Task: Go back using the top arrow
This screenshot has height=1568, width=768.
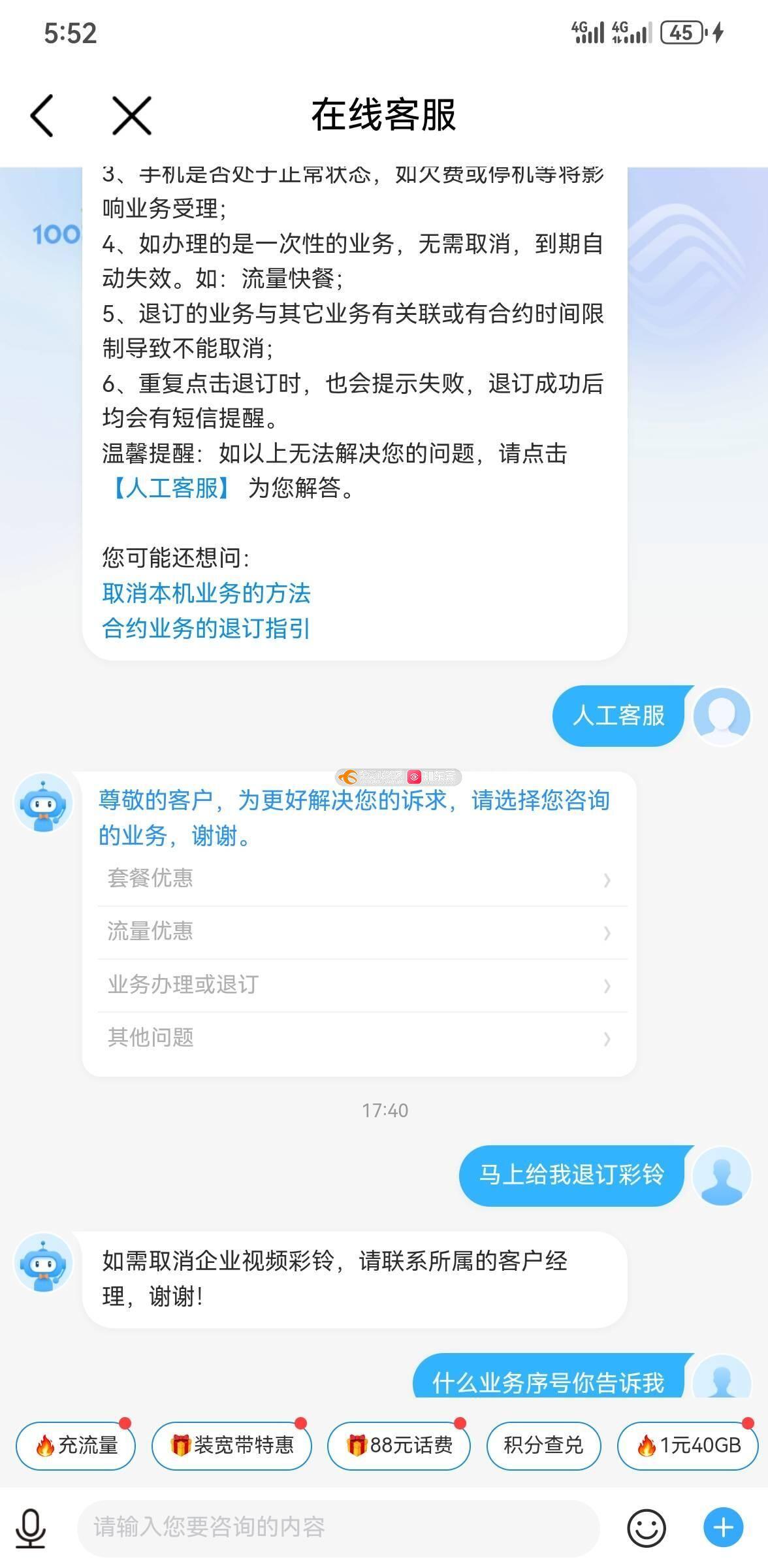Action: click(42, 116)
